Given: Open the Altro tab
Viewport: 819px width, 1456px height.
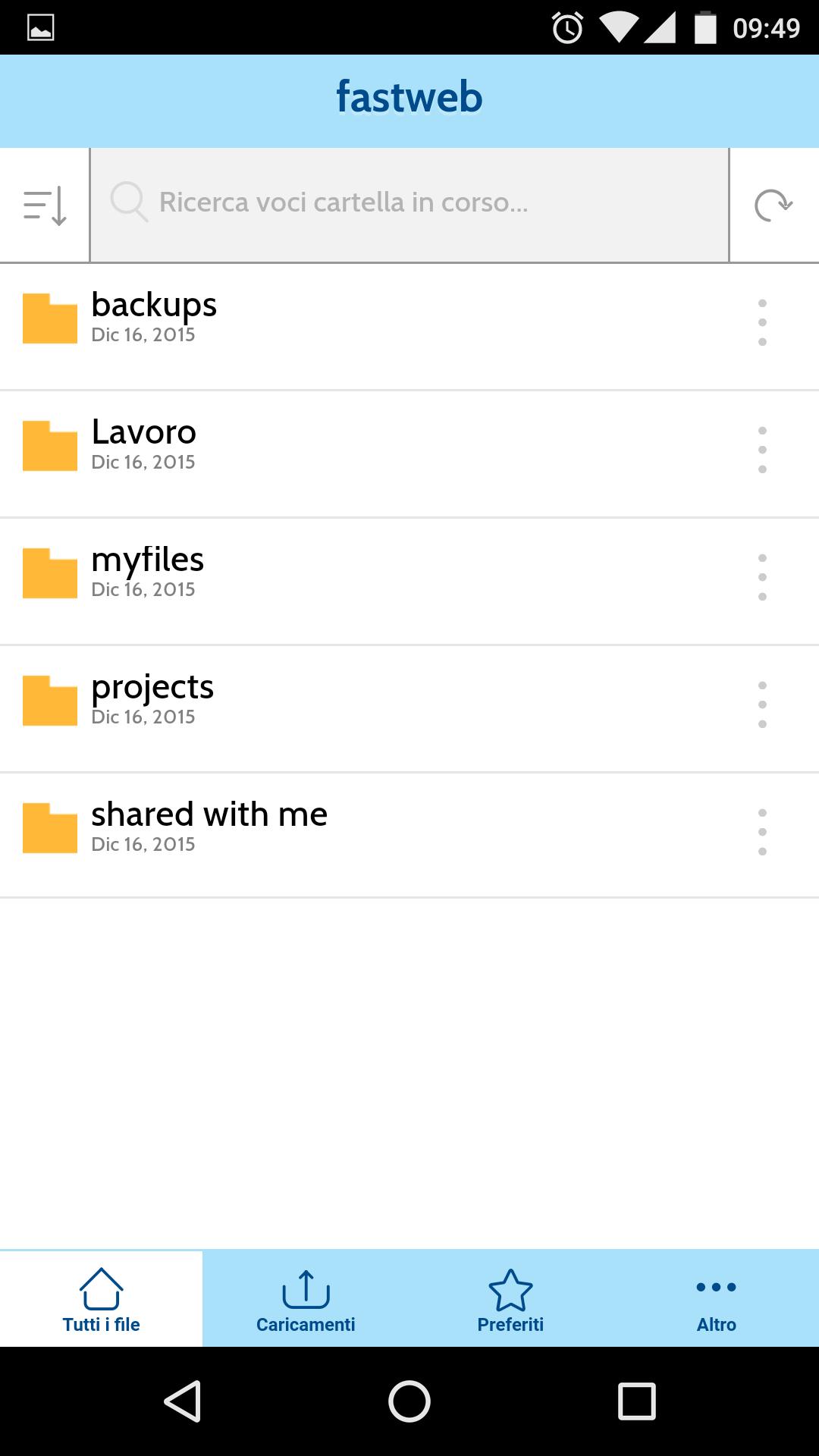Looking at the screenshot, I should point(716,1300).
